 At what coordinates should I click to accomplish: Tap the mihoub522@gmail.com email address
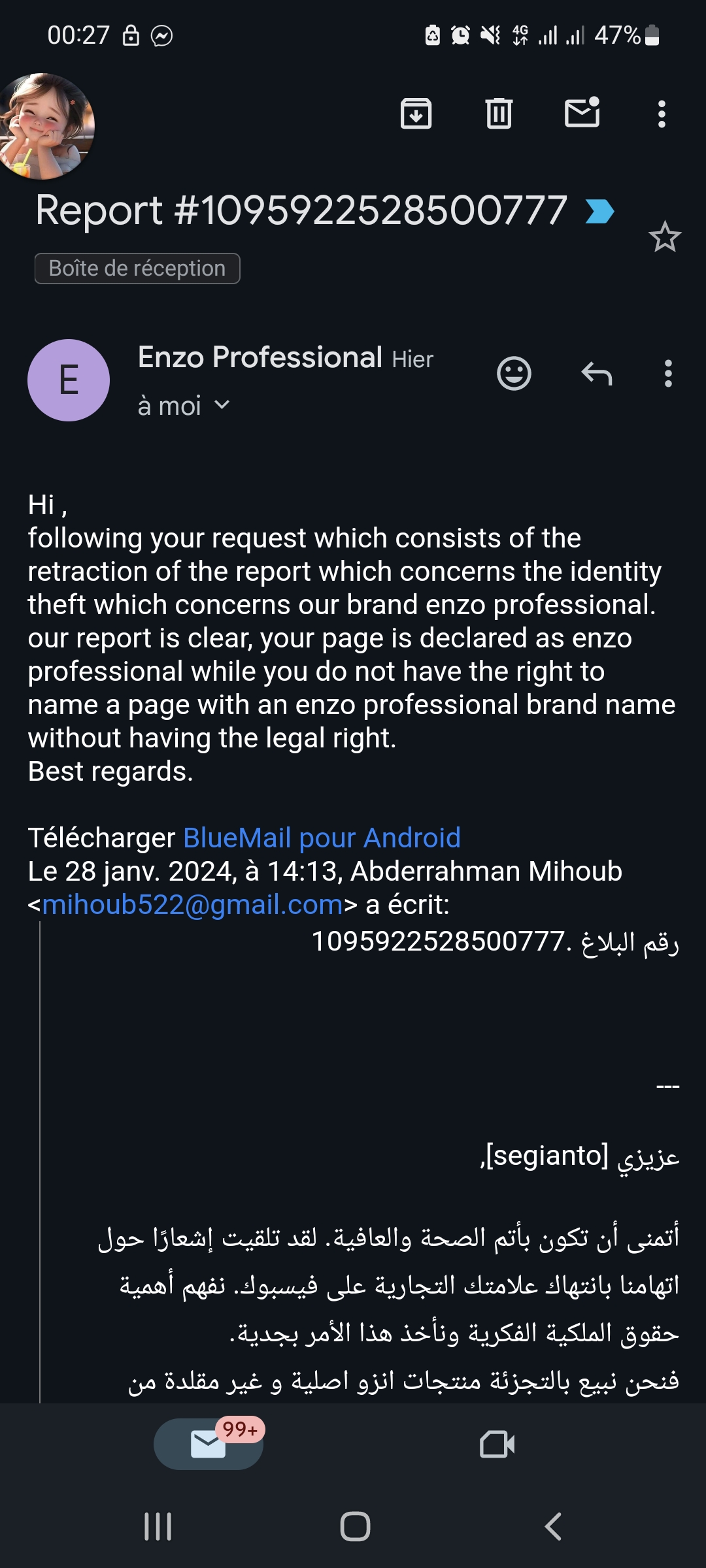point(192,905)
